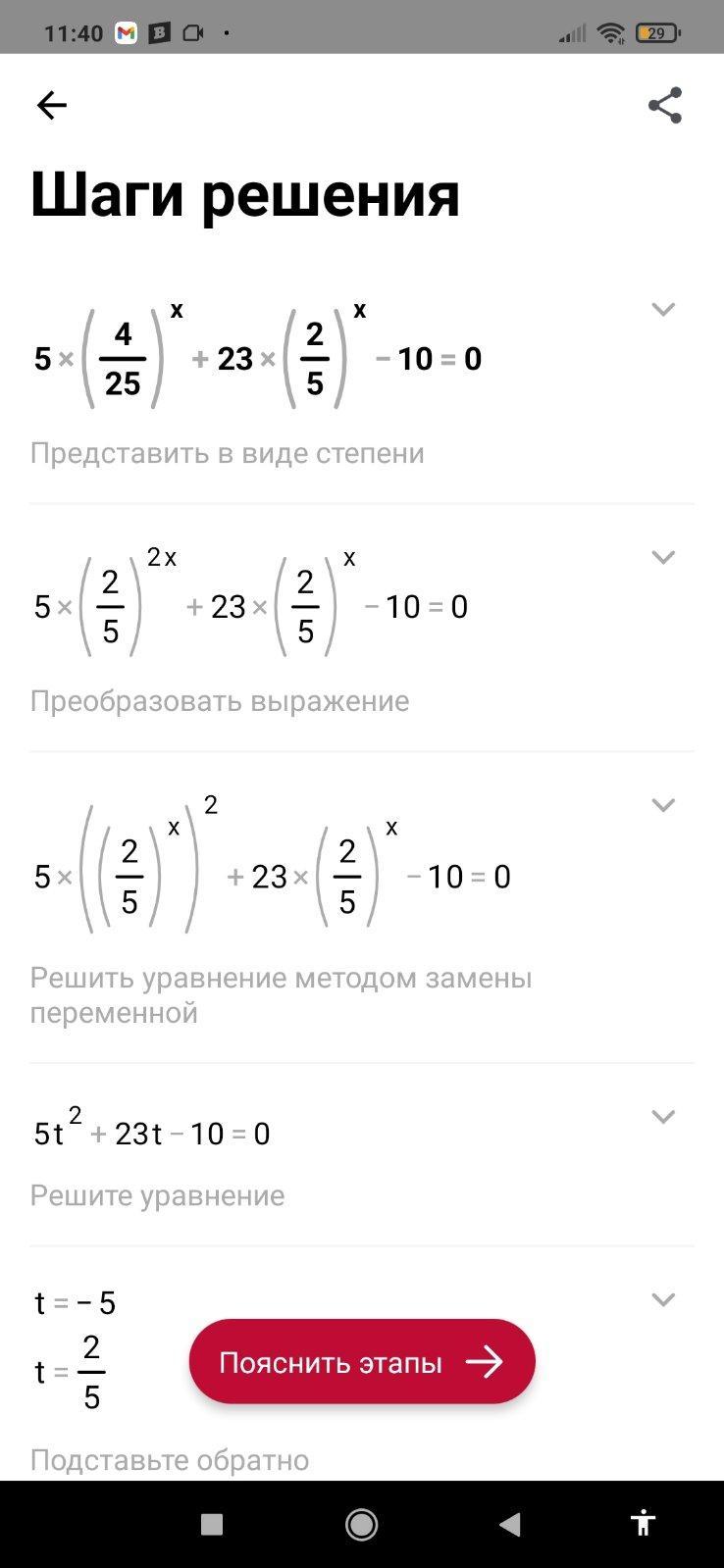Open recent apps from navigation bar

[212, 1524]
